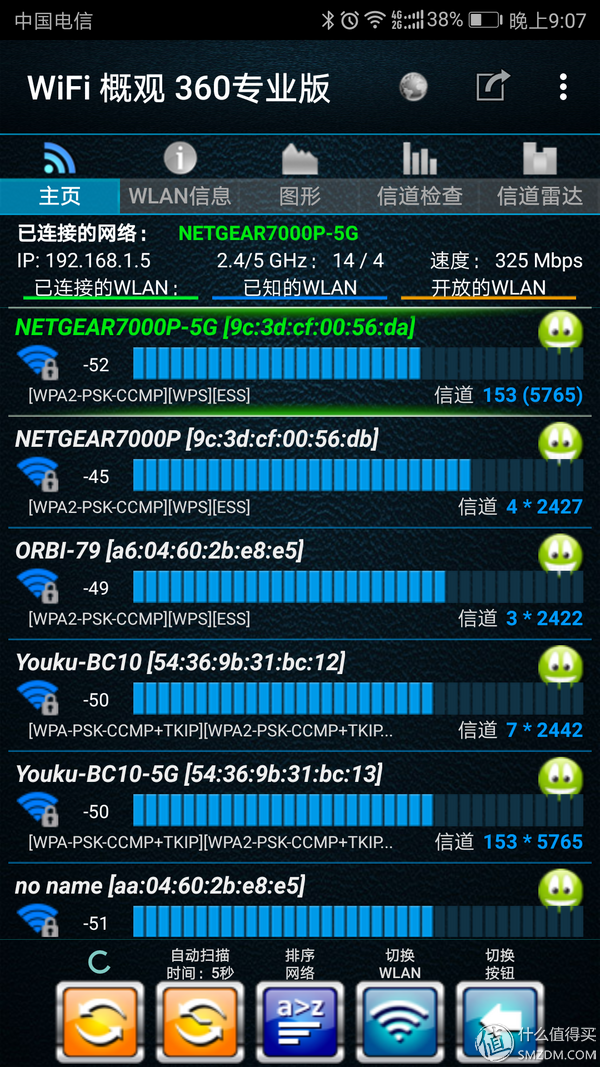The image size is (600, 1067).
Task: Open the ORBI-79 network entry
Action: (x=300, y=584)
